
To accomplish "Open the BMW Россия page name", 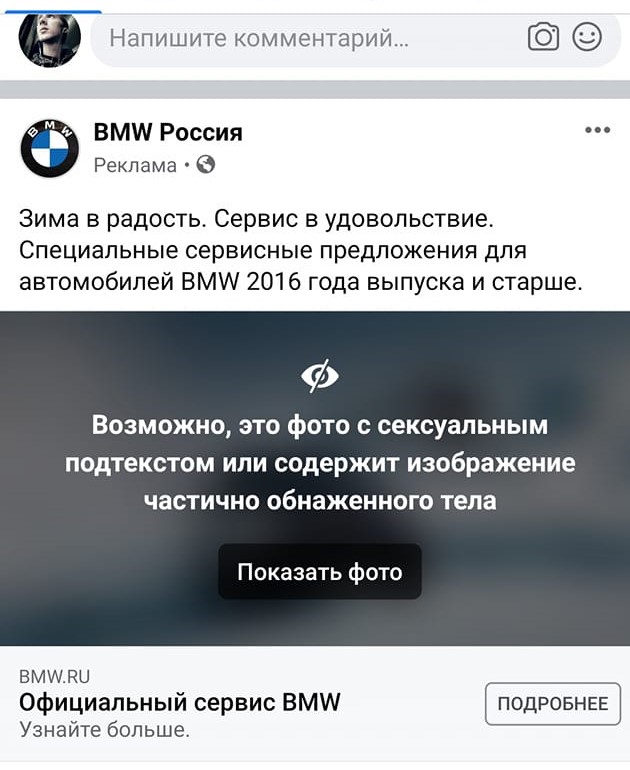I will click(x=168, y=132).
